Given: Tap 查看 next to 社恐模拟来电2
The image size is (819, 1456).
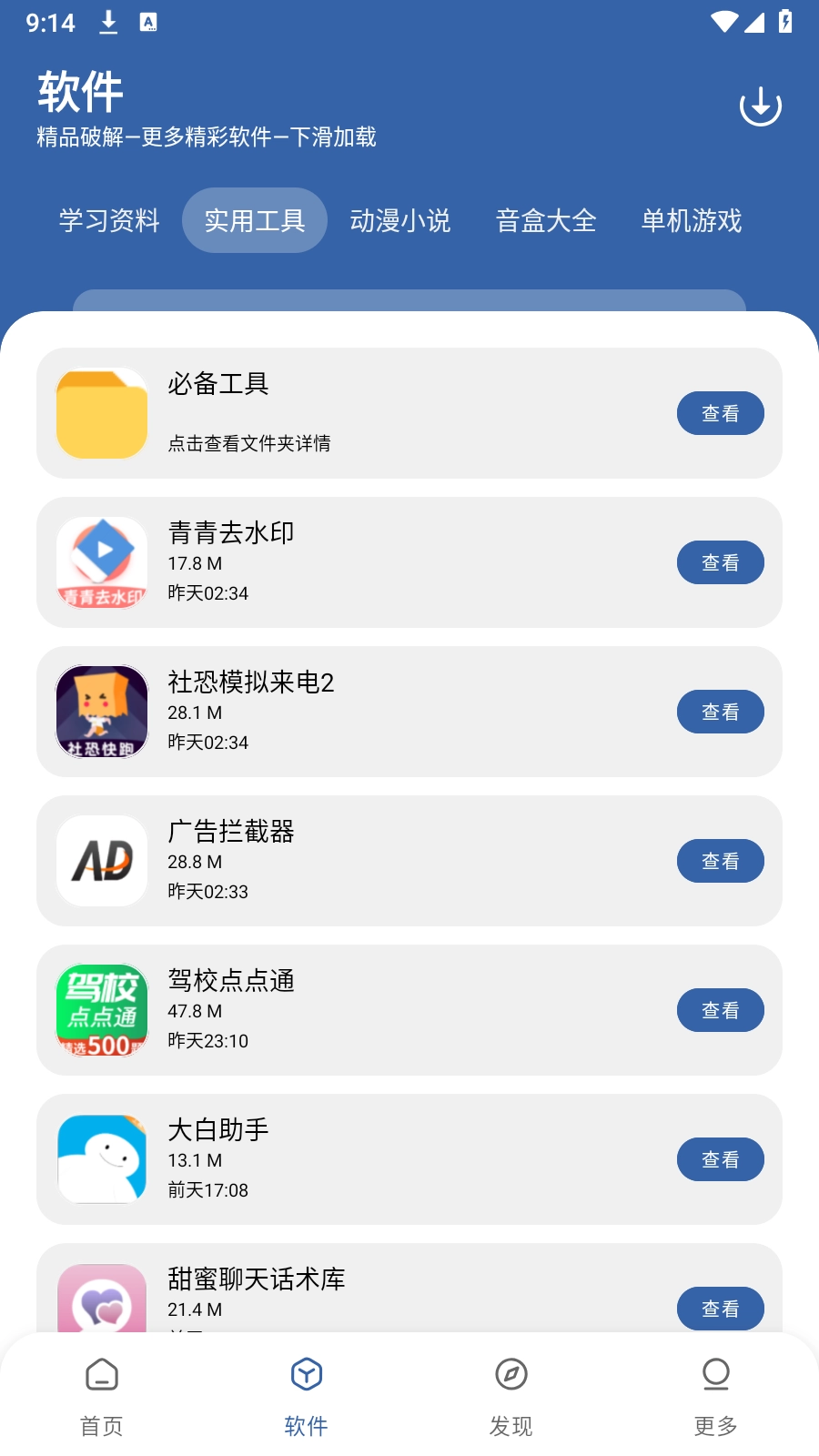Looking at the screenshot, I should [720, 712].
